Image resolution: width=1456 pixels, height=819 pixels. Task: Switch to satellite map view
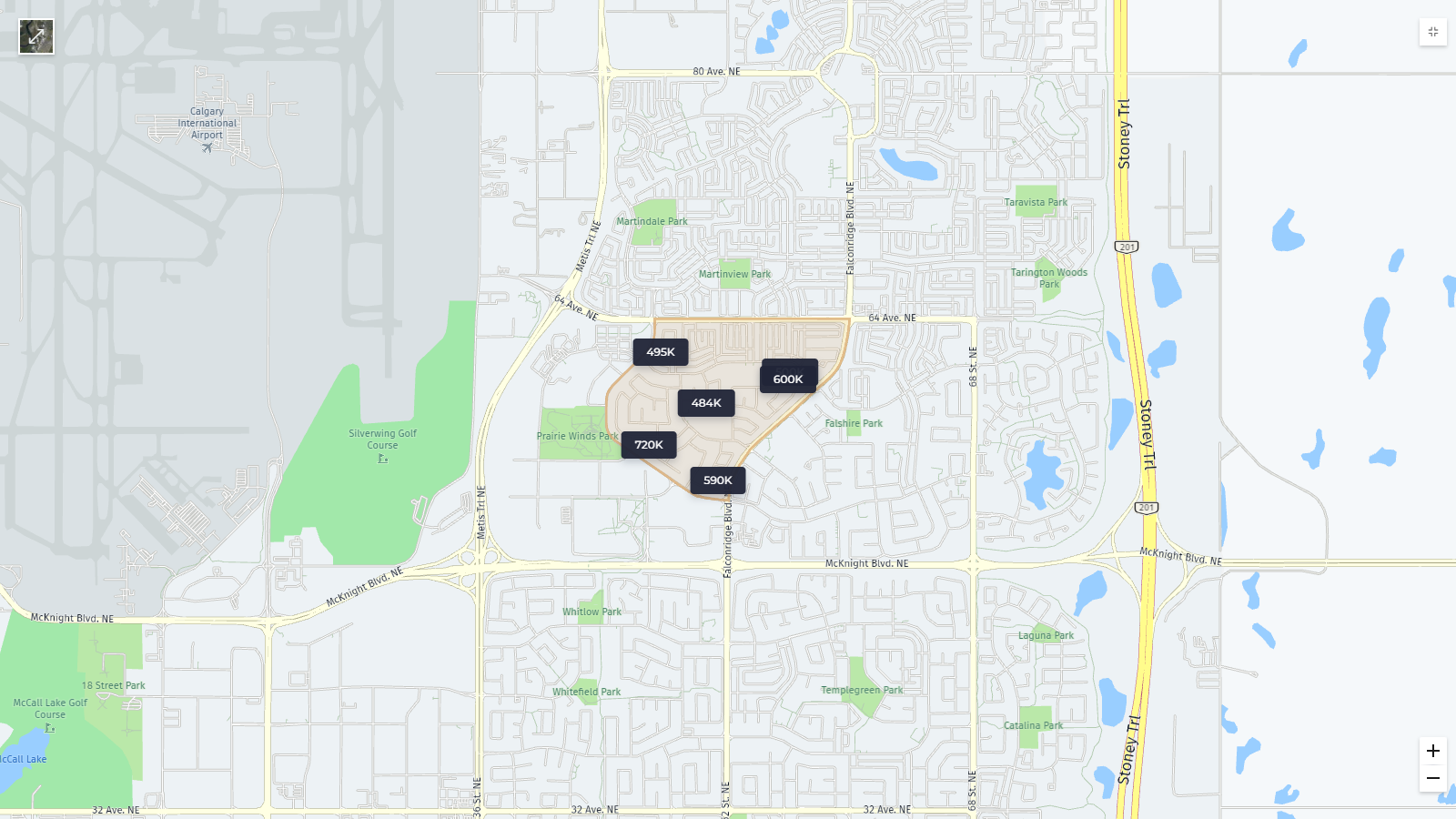click(36, 36)
